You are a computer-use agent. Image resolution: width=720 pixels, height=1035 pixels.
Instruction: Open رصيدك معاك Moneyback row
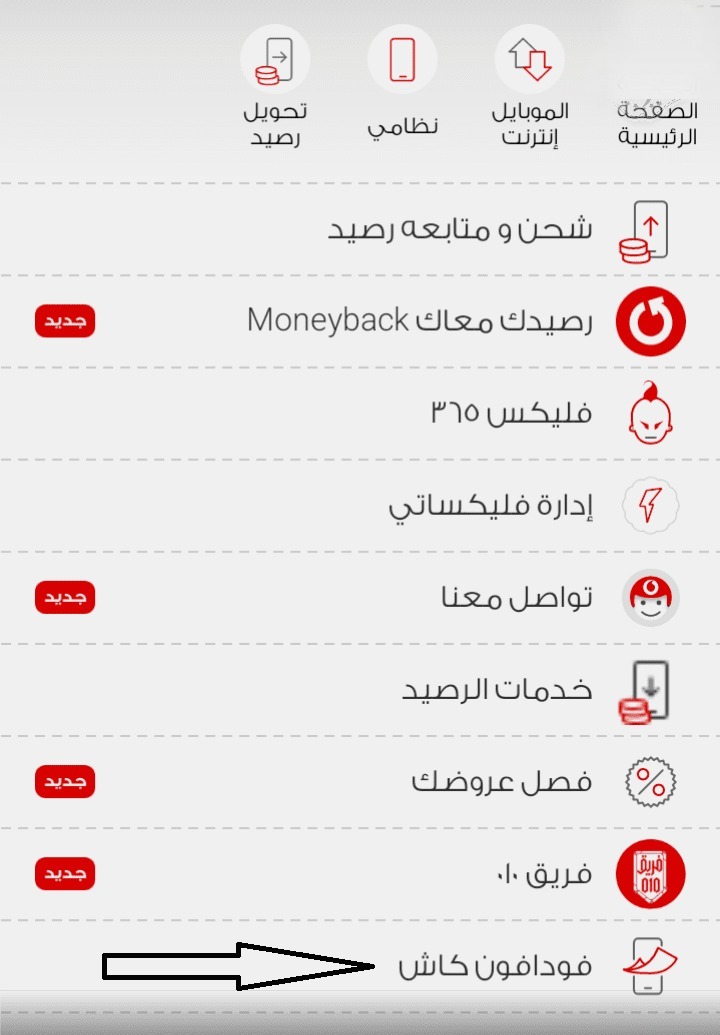tap(420, 321)
